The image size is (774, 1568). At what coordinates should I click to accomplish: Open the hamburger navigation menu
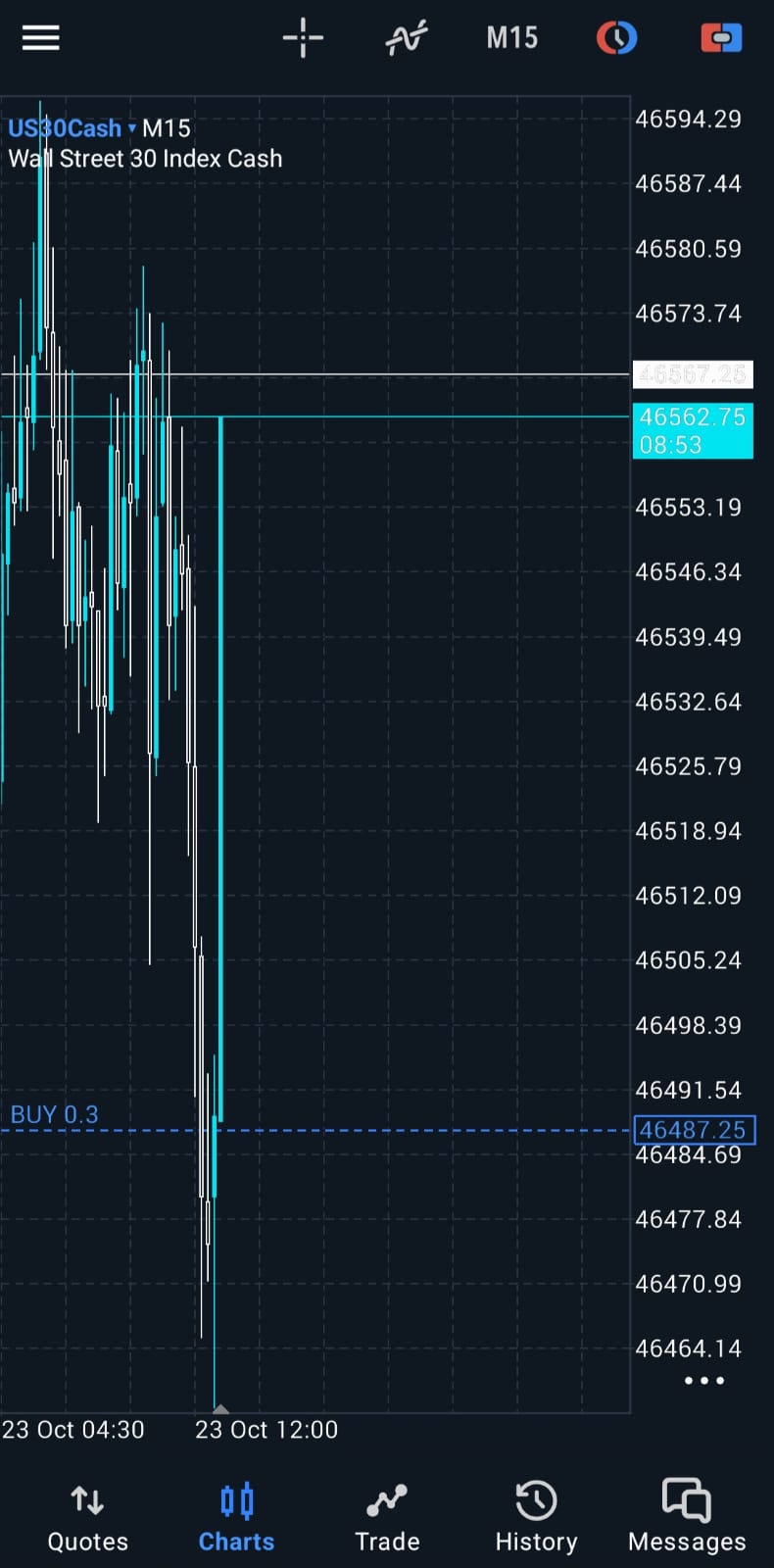(x=40, y=37)
